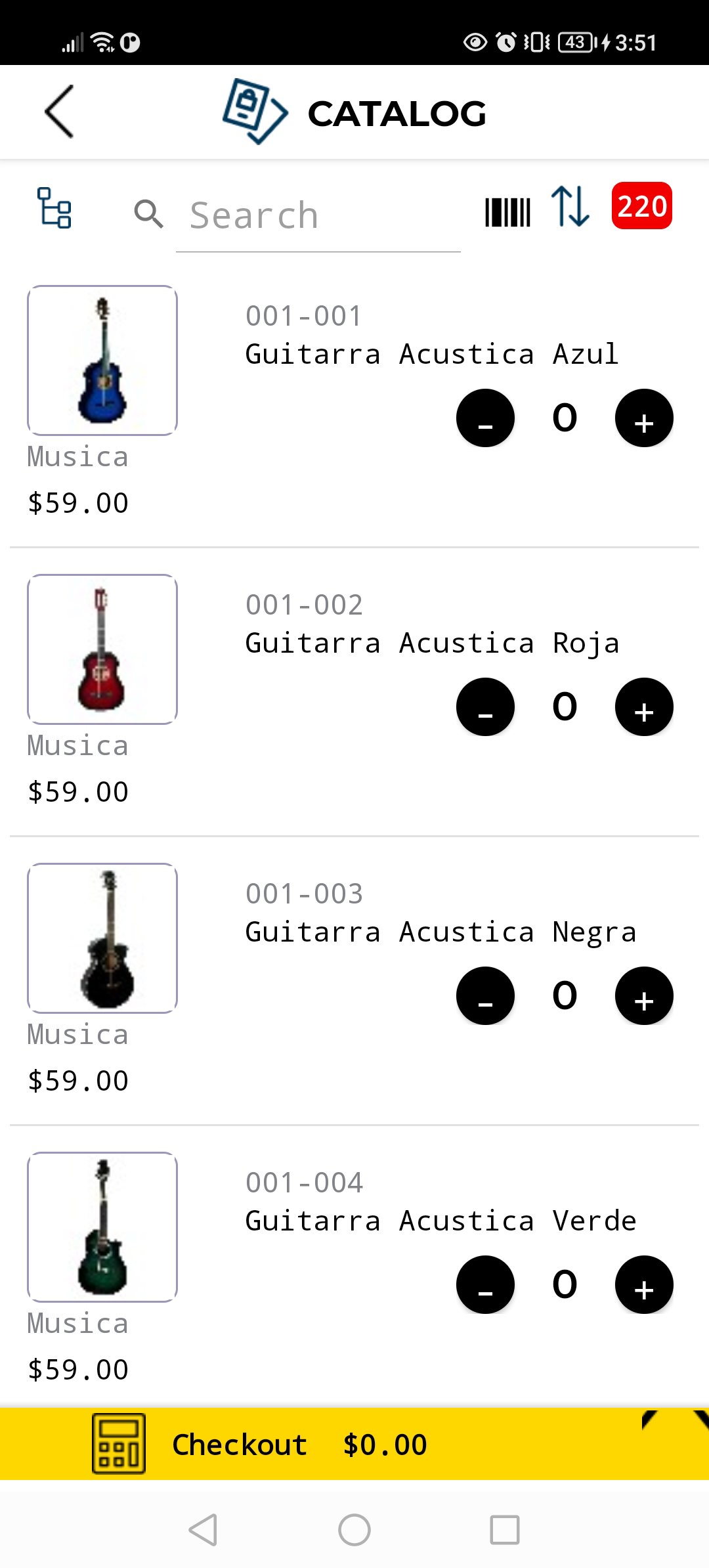View the red guitar product image
The width and height of the screenshot is (709, 1568).
click(x=102, y=649)
